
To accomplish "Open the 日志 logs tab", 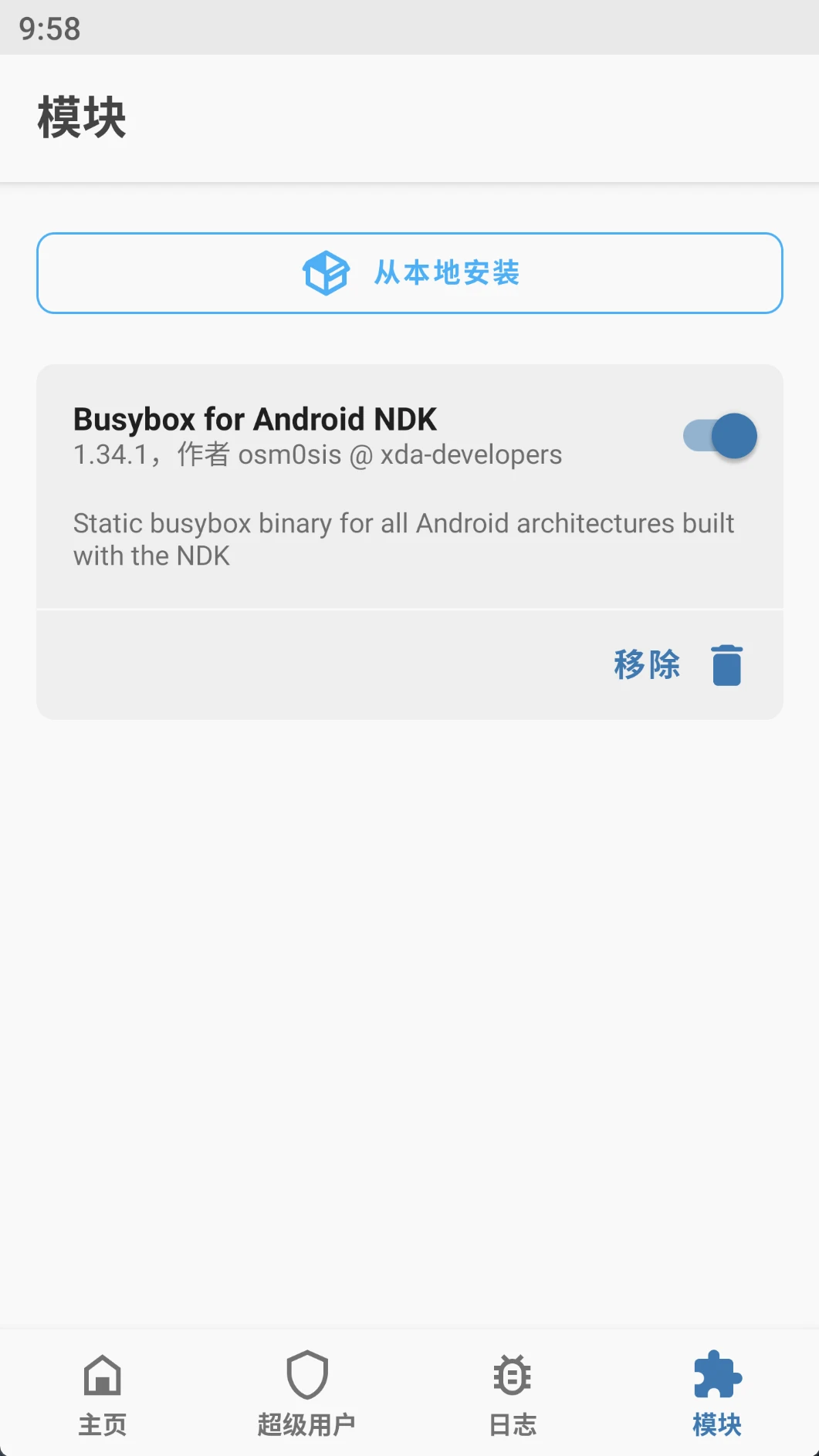I will 512,1393.
